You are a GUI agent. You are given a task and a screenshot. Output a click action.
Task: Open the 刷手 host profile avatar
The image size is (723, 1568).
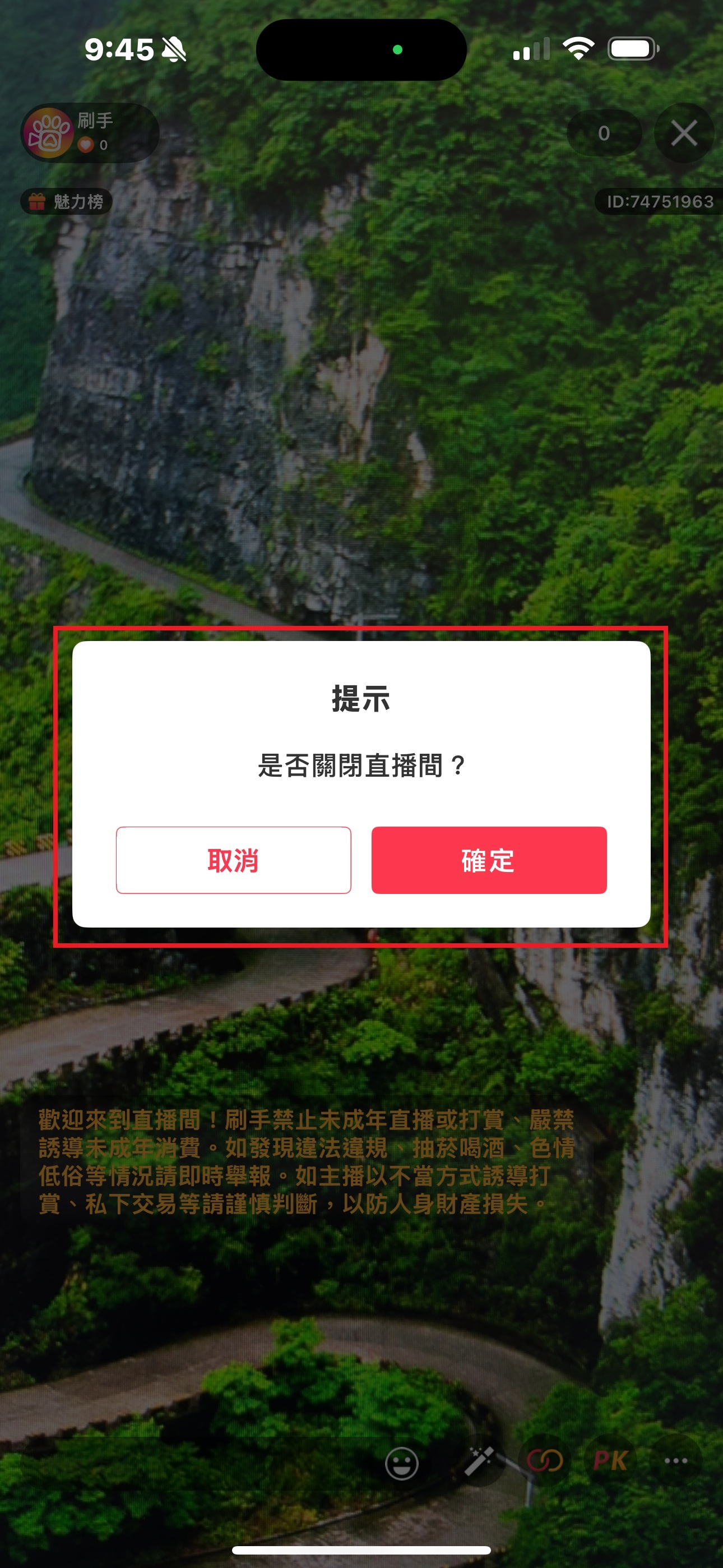click(49, 133)
